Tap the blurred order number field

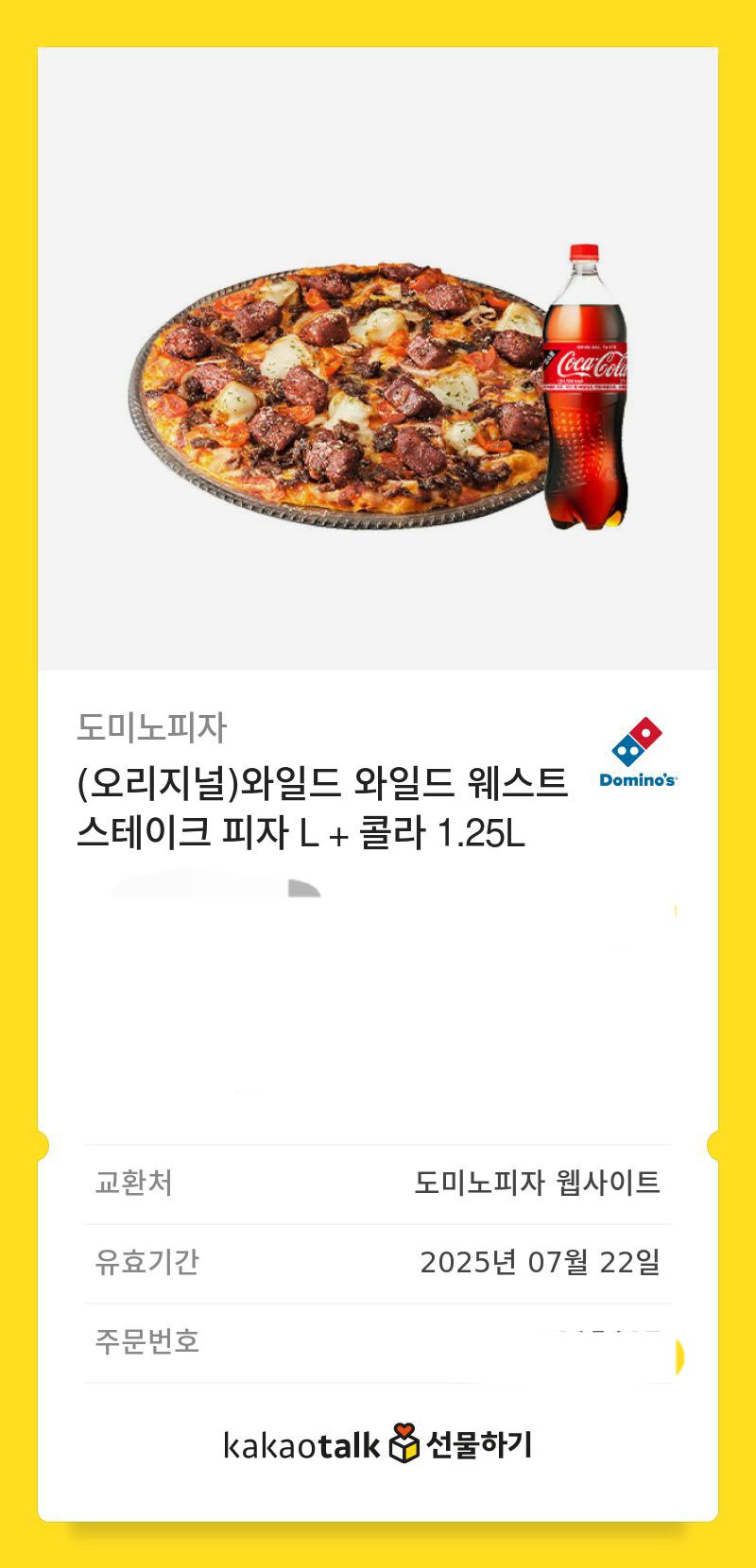point(605,1330)
